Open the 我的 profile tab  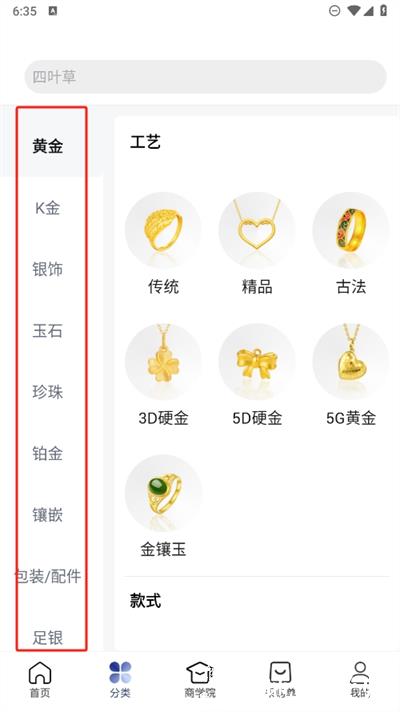tap(360, 679)
